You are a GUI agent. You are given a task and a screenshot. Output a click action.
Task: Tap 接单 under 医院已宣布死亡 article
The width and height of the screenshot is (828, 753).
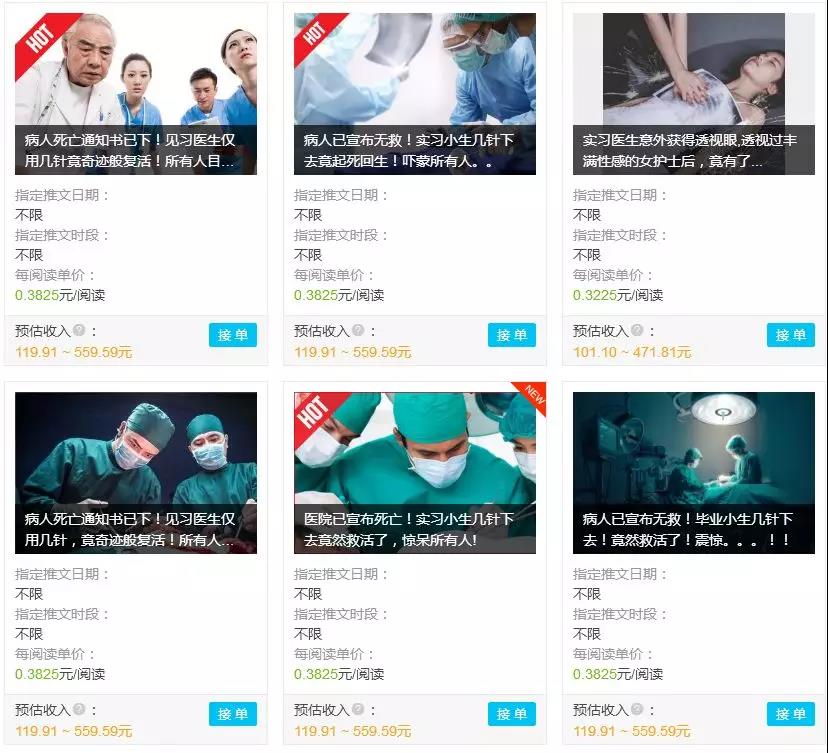click(x=511, y=714)
